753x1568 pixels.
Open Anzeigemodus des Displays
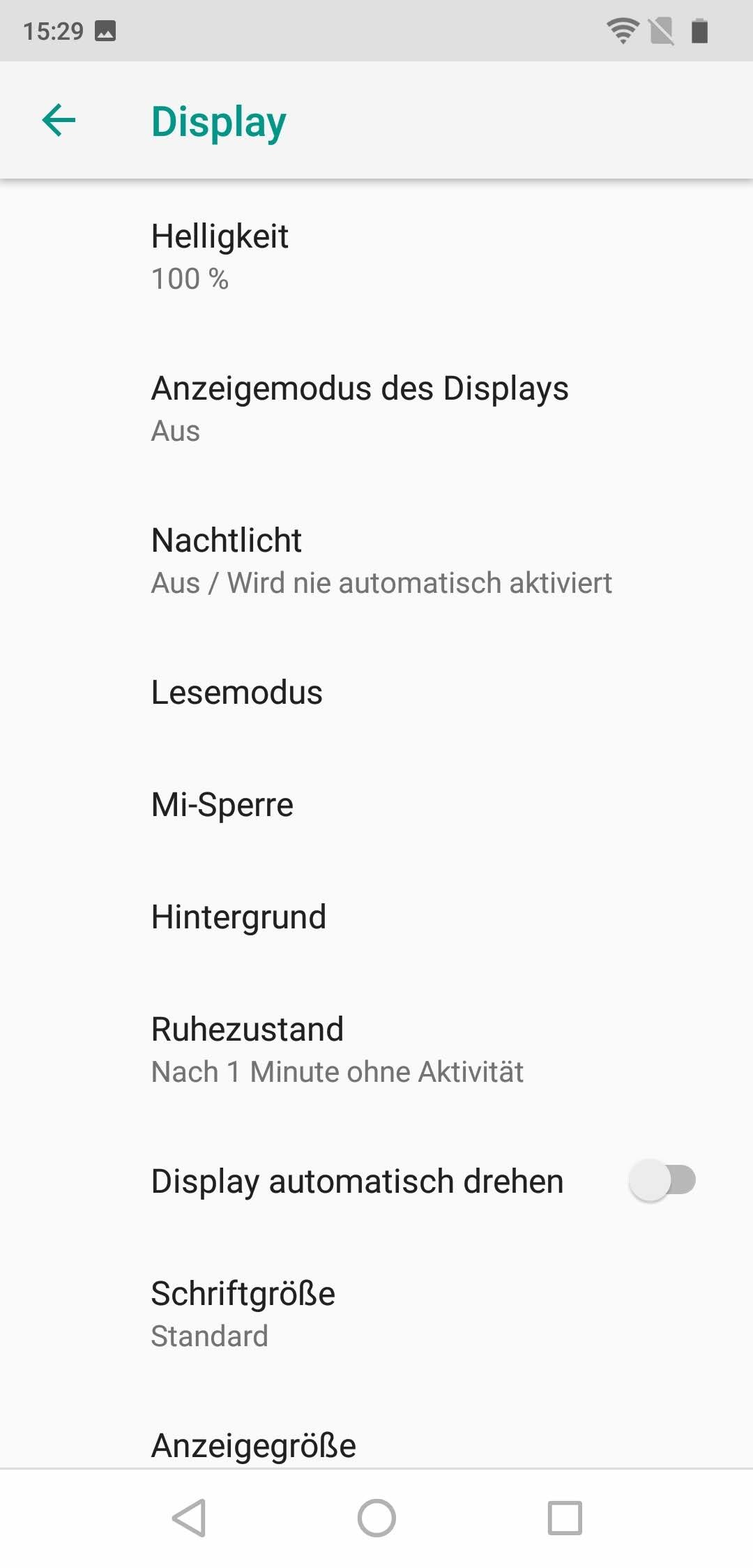click(376, 408)
